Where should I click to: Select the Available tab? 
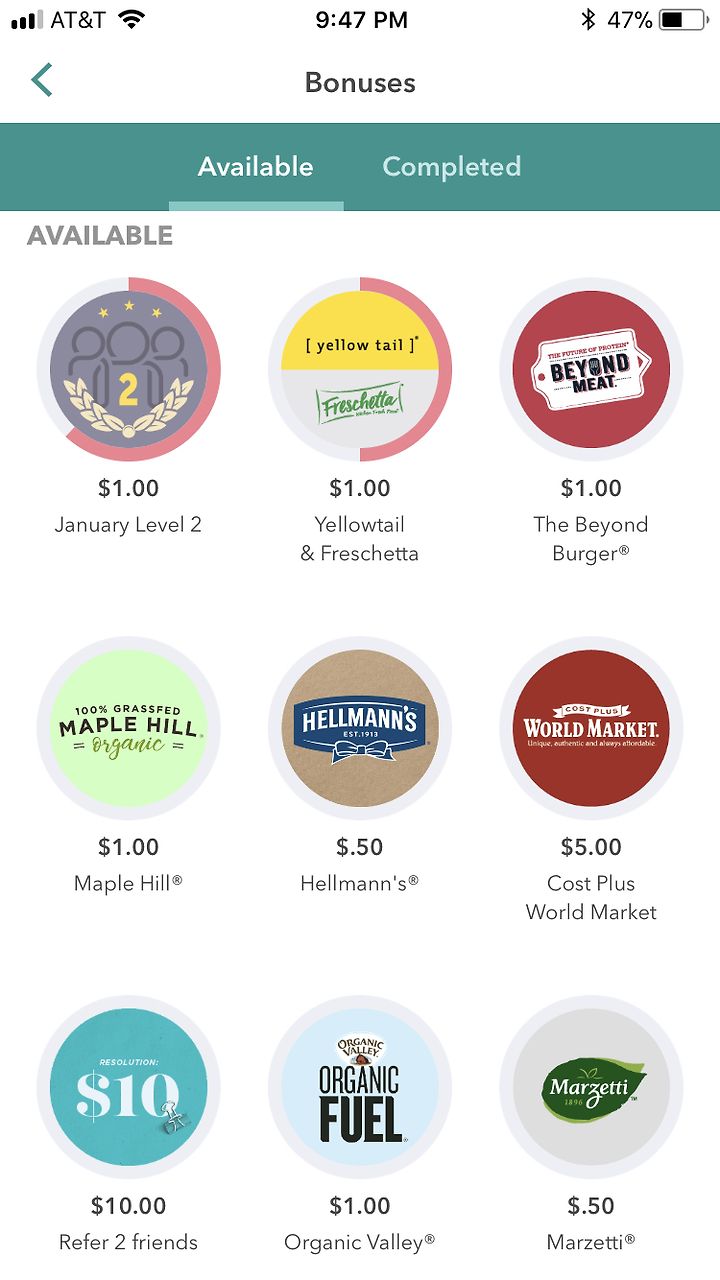coord(256,166)
